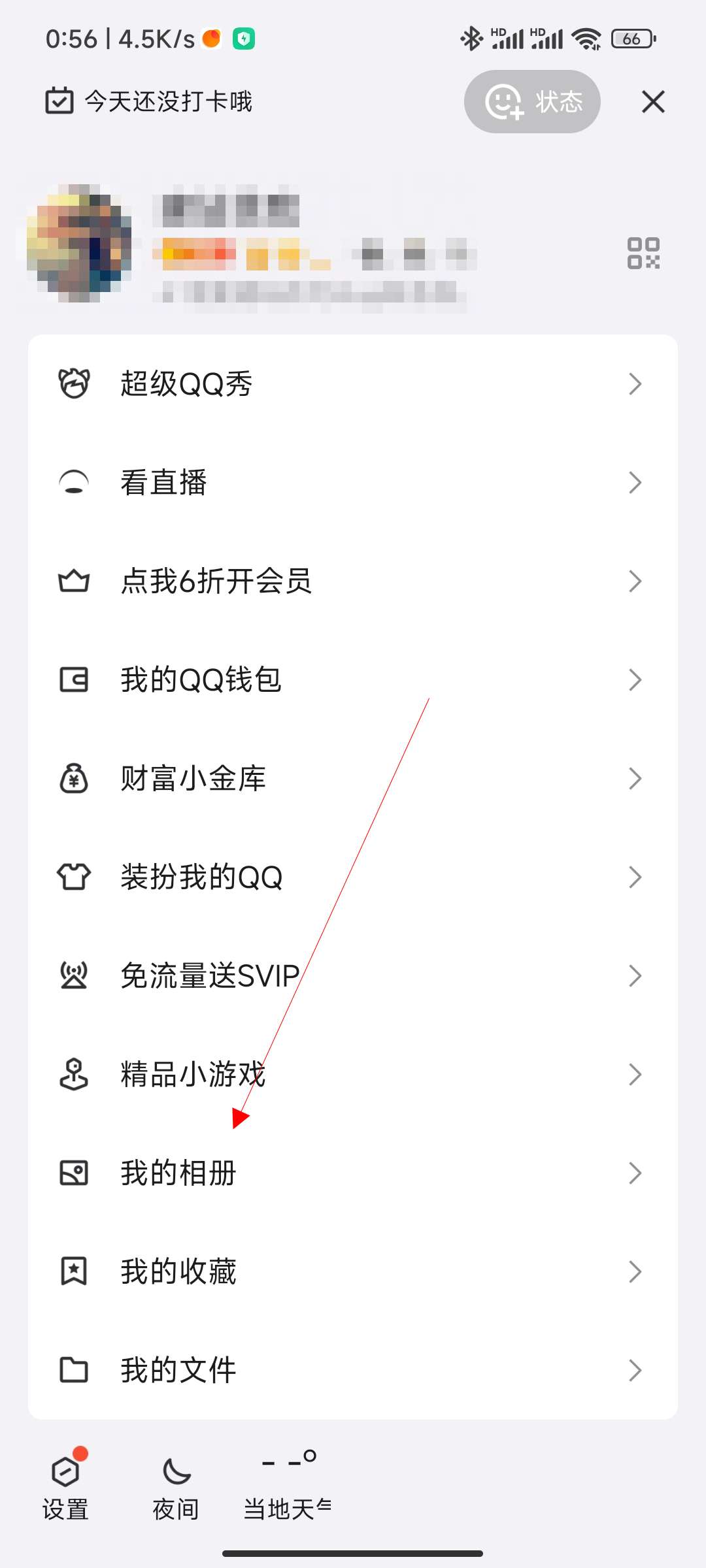
Task: Open 点我6折开会员
Action: [x=353, y=581]
